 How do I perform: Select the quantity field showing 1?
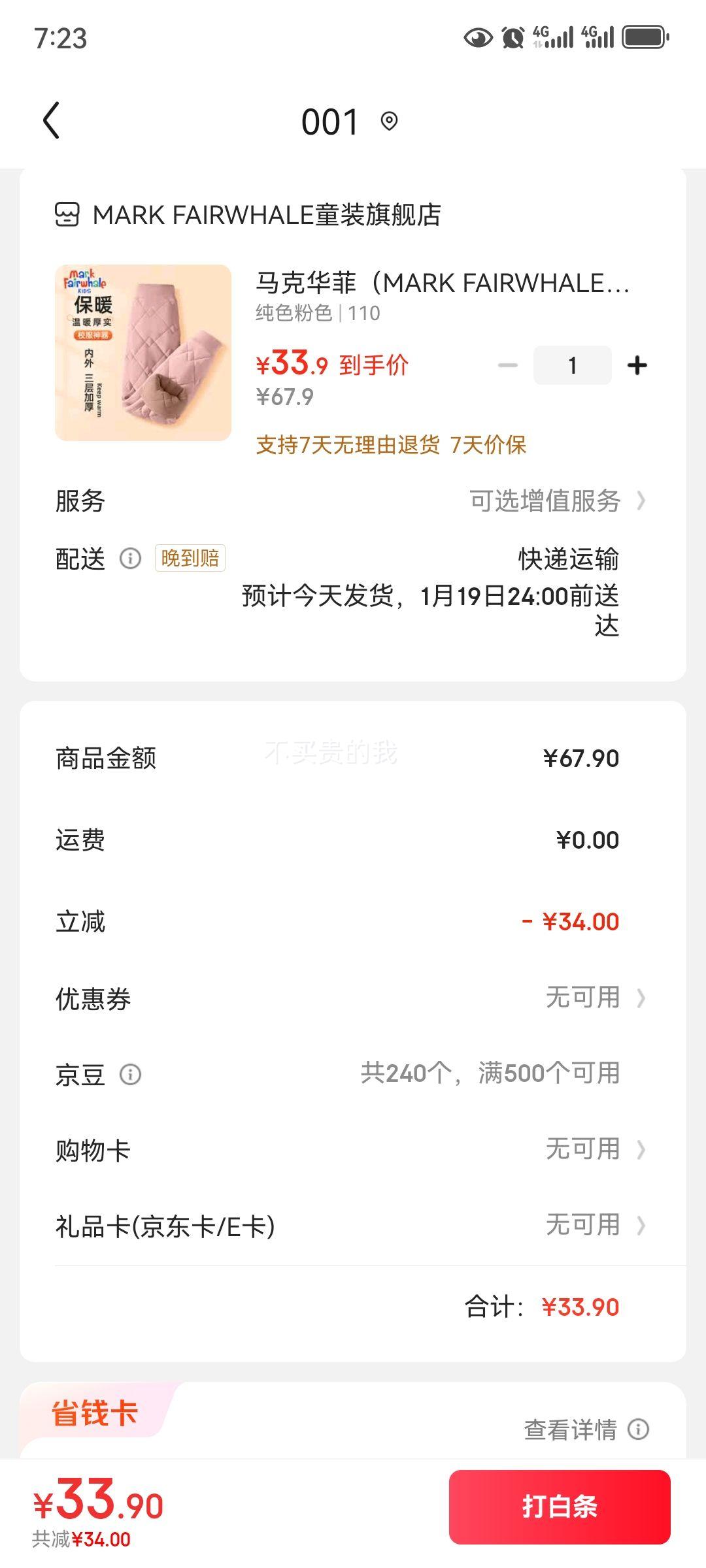tap(572, 365)
